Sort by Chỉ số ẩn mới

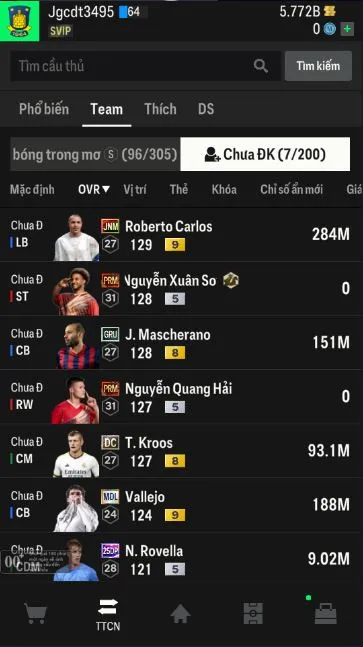pos(291,189)
